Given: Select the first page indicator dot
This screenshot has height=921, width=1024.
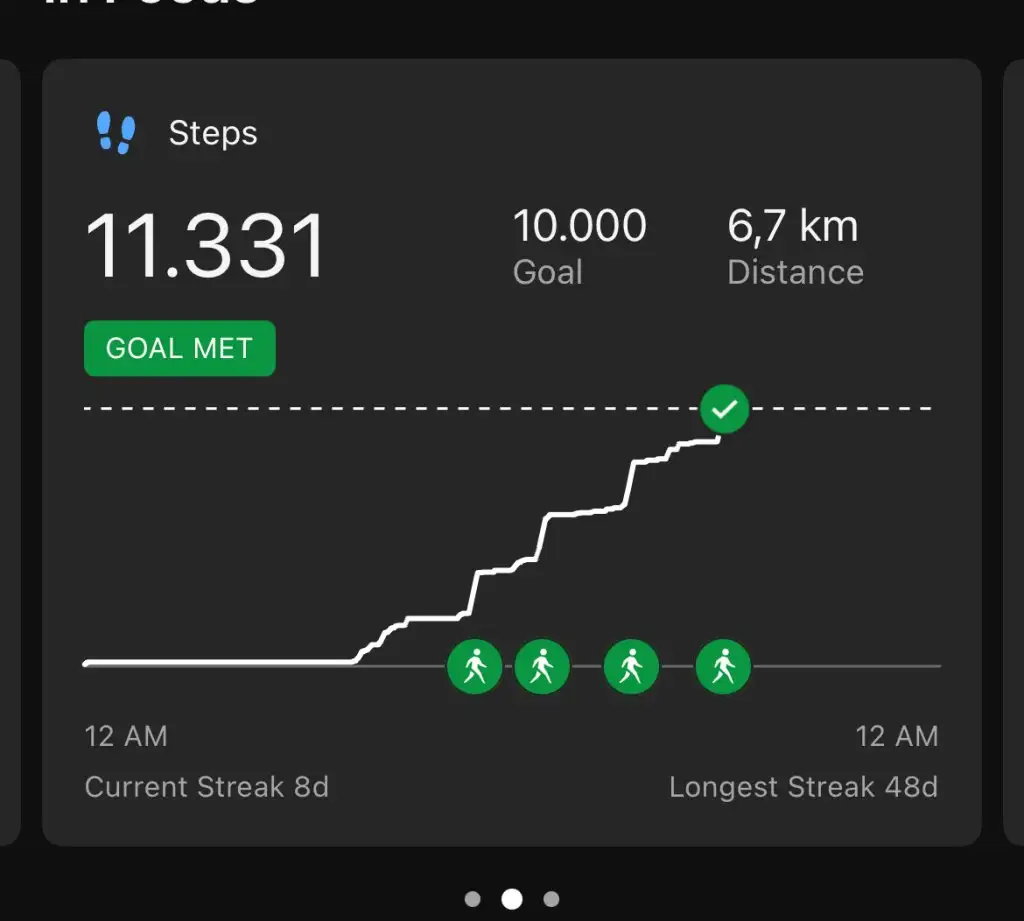Looking at the screenshot, I should click(x=473, y=899).
